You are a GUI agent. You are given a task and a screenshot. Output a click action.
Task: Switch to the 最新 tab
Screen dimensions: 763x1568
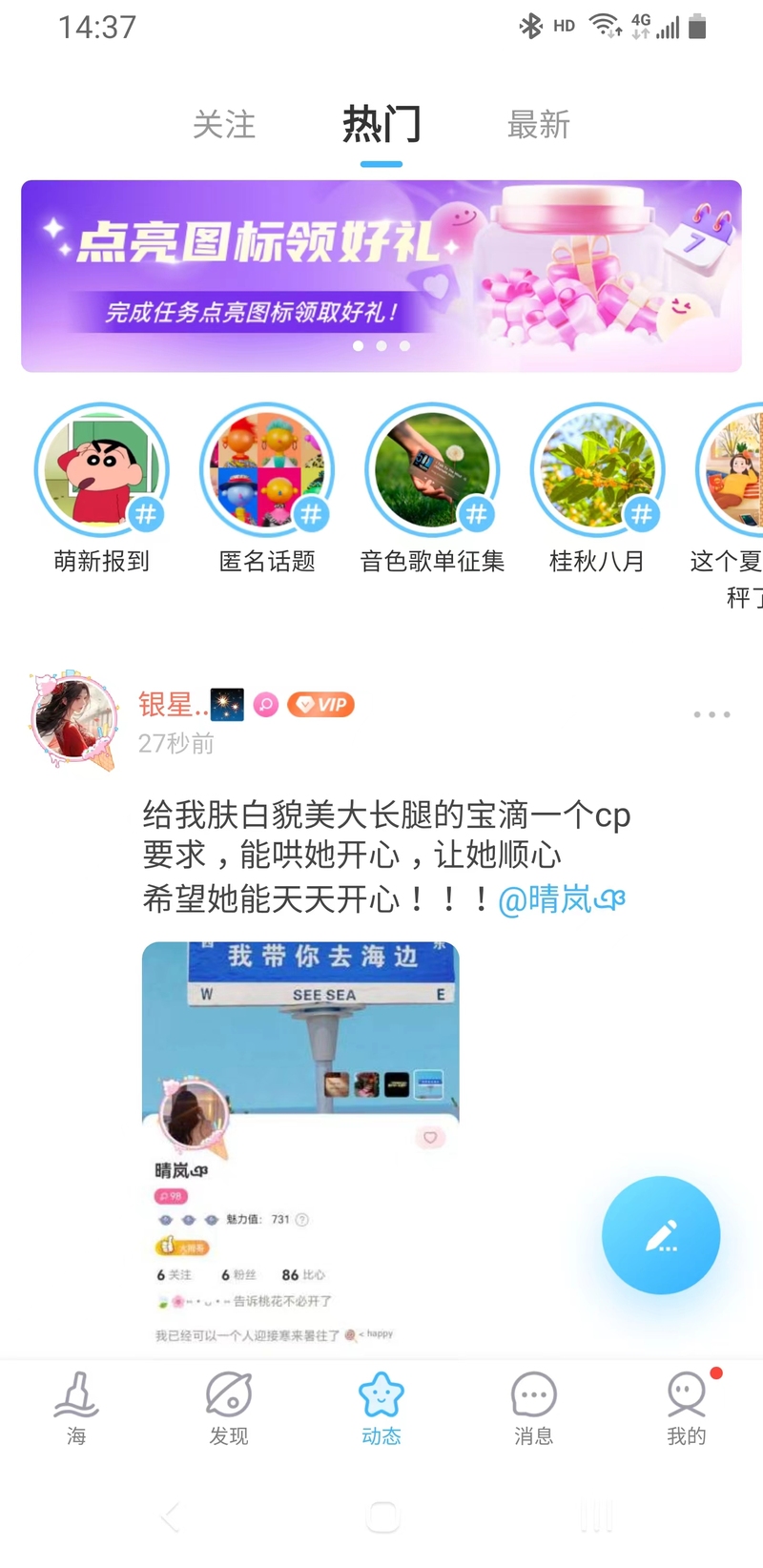538,125
